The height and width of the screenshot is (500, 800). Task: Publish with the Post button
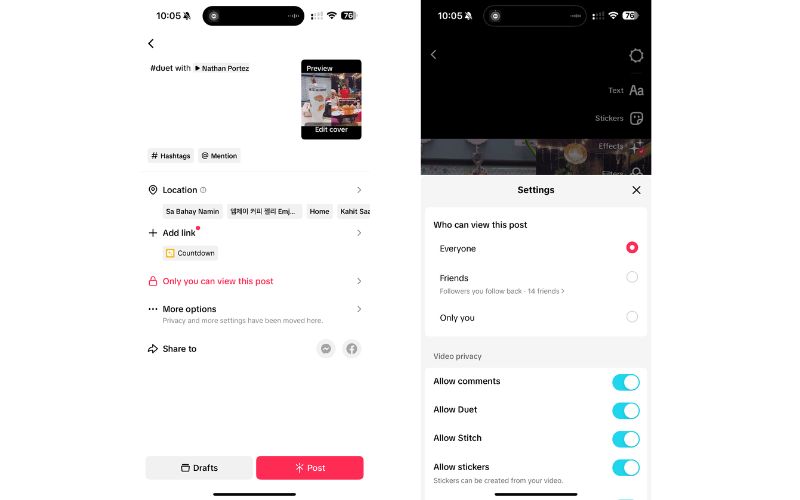point(310,468)
